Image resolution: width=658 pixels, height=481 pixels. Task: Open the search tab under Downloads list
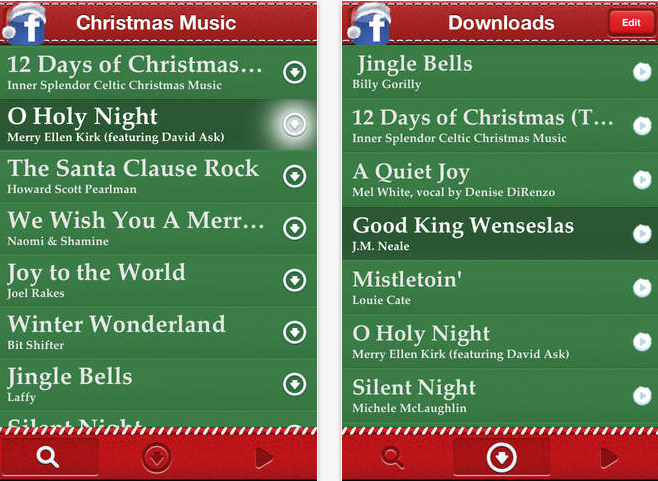click(x=393, y=458)
